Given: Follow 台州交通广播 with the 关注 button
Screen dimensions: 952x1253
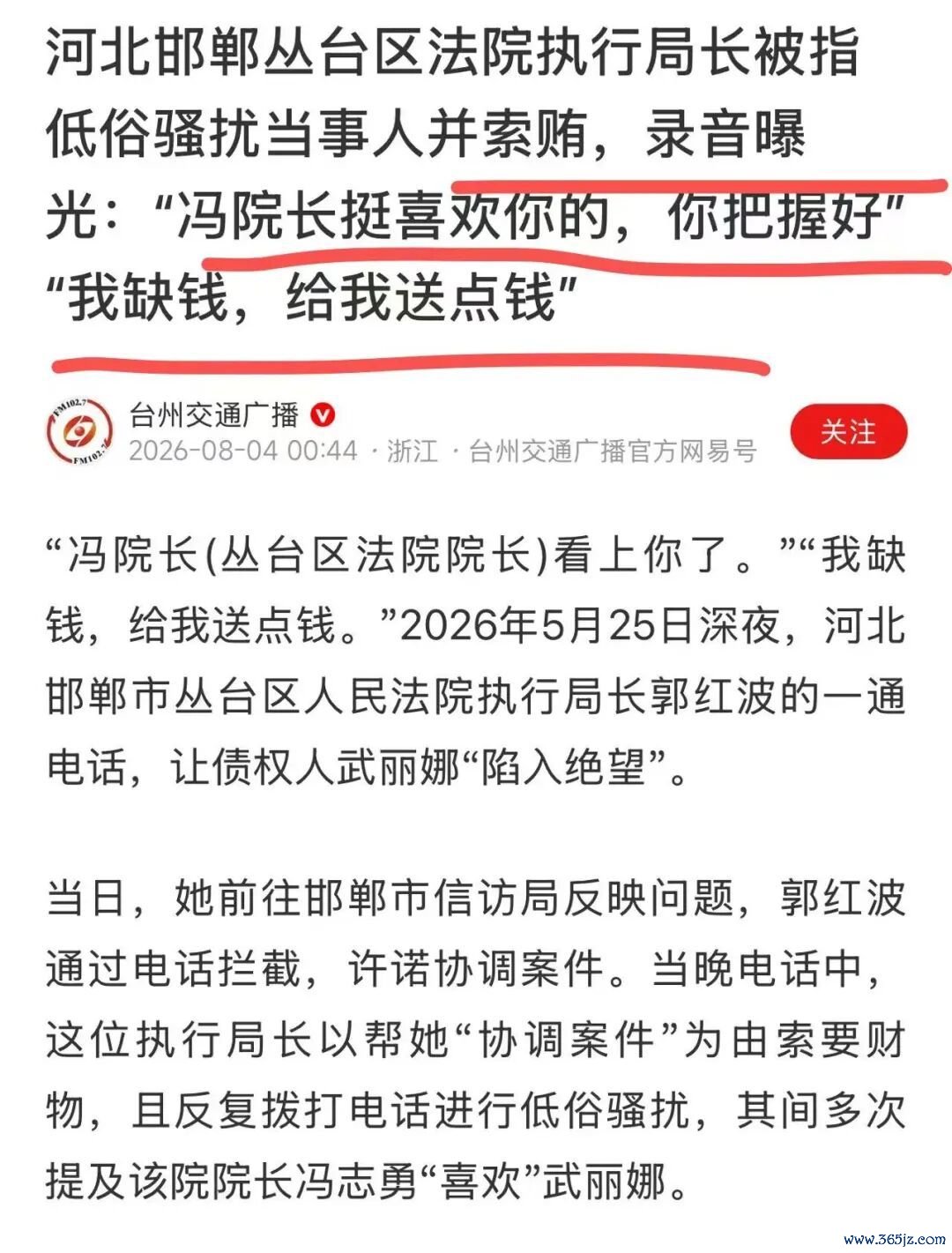Looking at the screenshot, I should 848,432.
